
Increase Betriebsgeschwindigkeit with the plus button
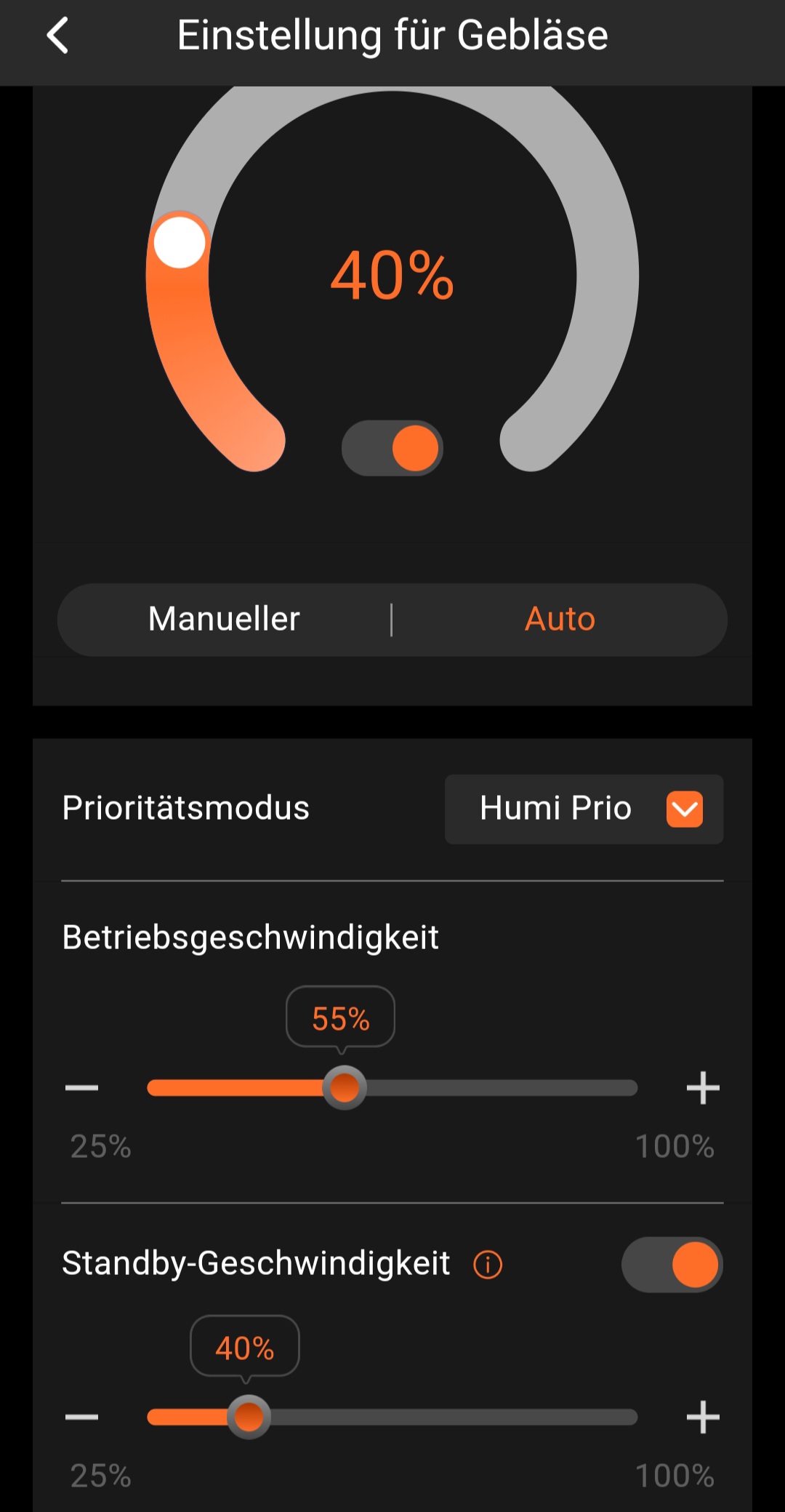702,1088
